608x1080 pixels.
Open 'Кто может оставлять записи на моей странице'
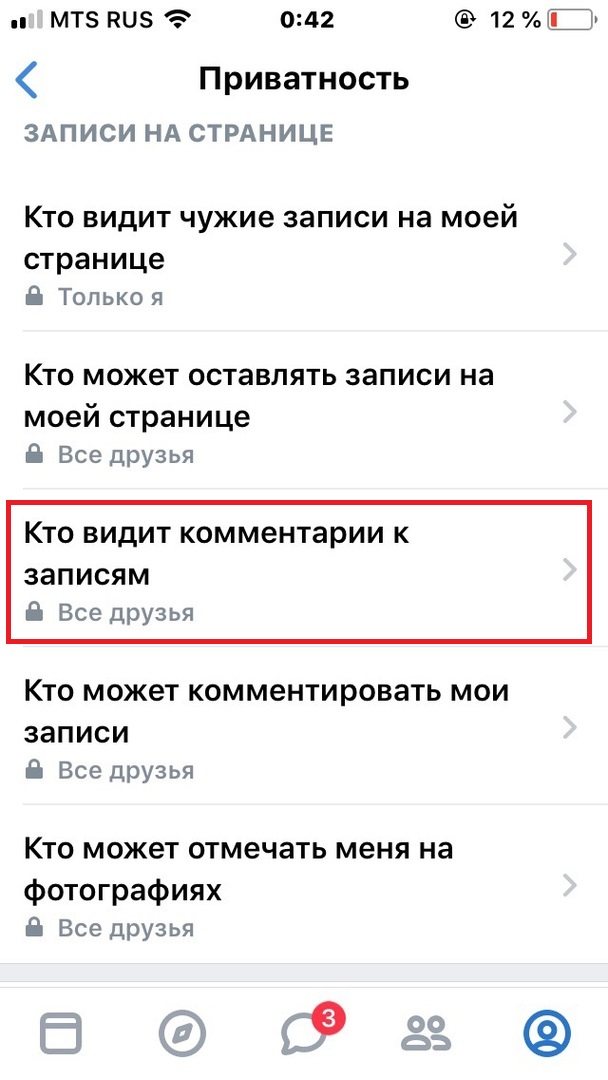300,412
